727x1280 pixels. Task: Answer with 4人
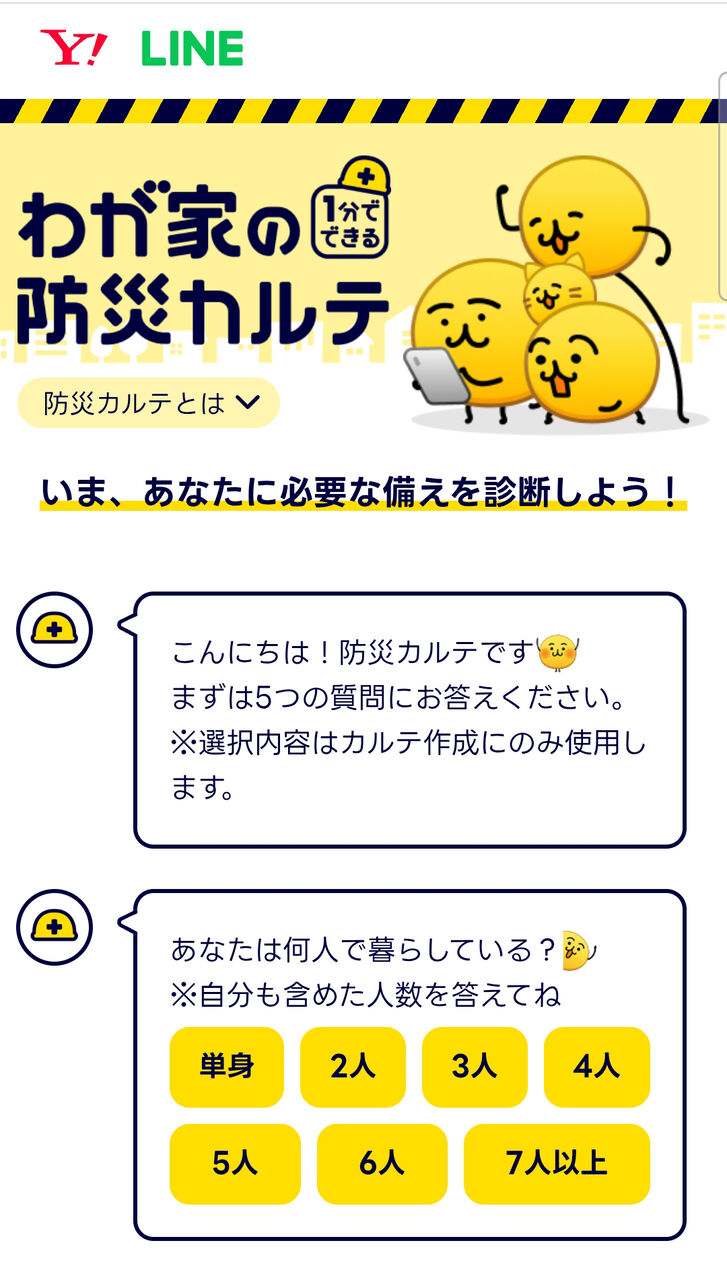pyautogui.click(x=596, y=1067)
